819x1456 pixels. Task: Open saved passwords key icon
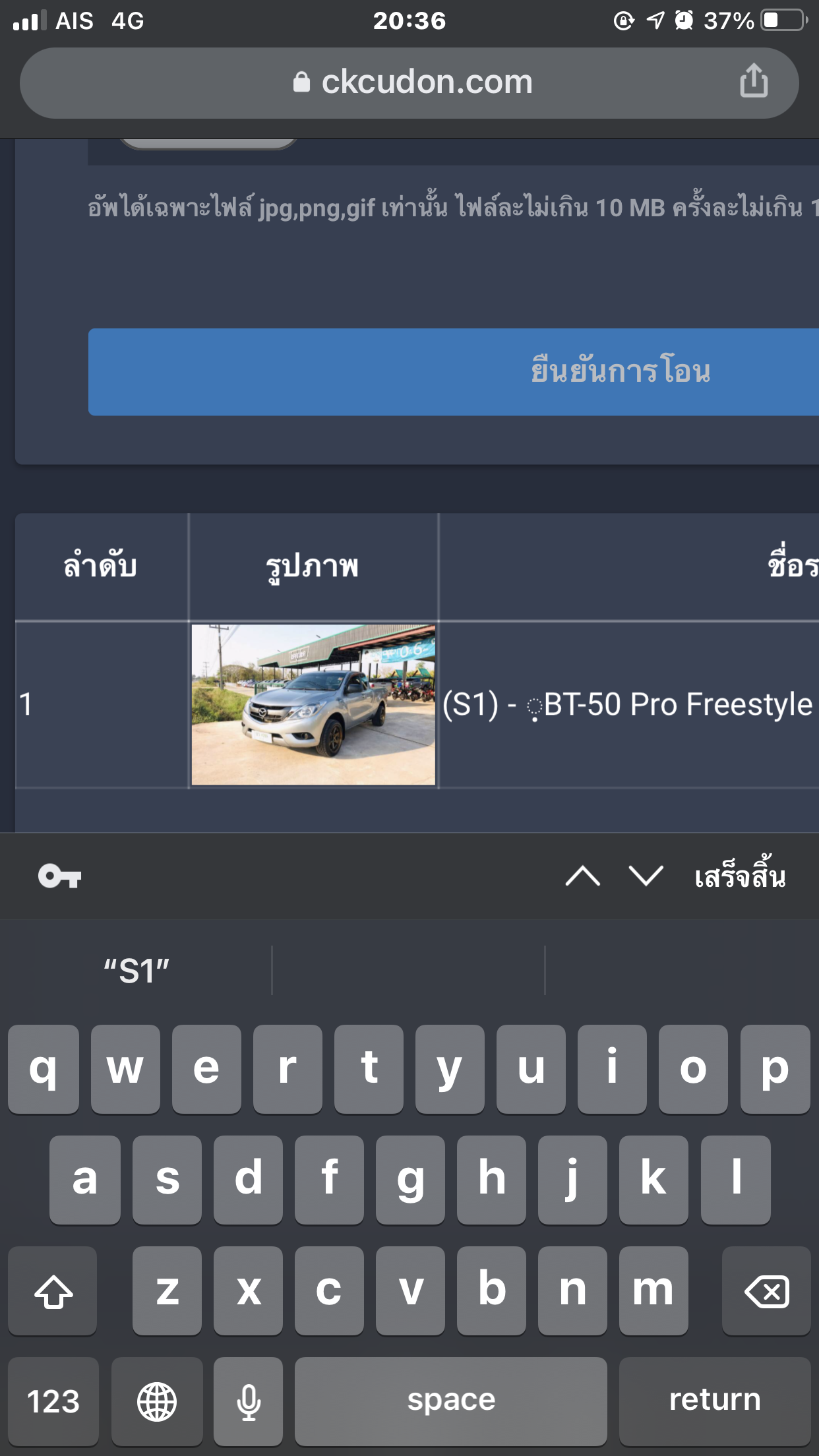pyautogui.click(x=59, y=876)
